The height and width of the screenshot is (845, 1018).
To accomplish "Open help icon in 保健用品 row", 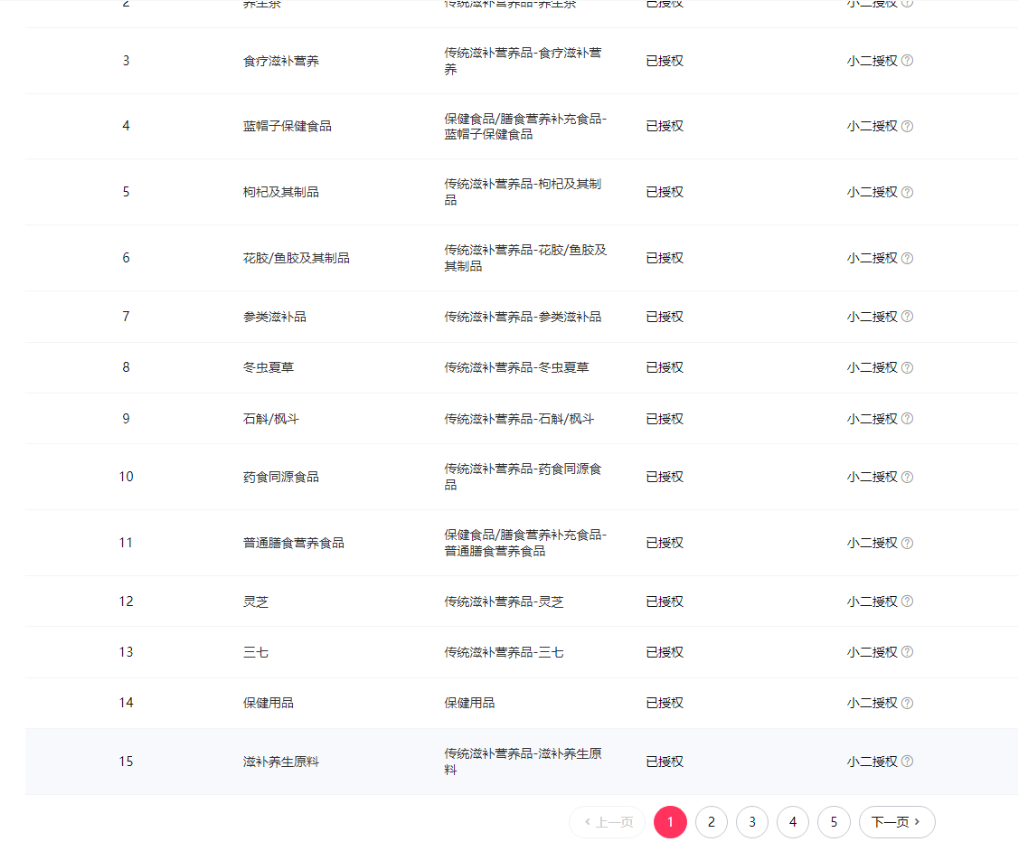I will tap(907, 703).
